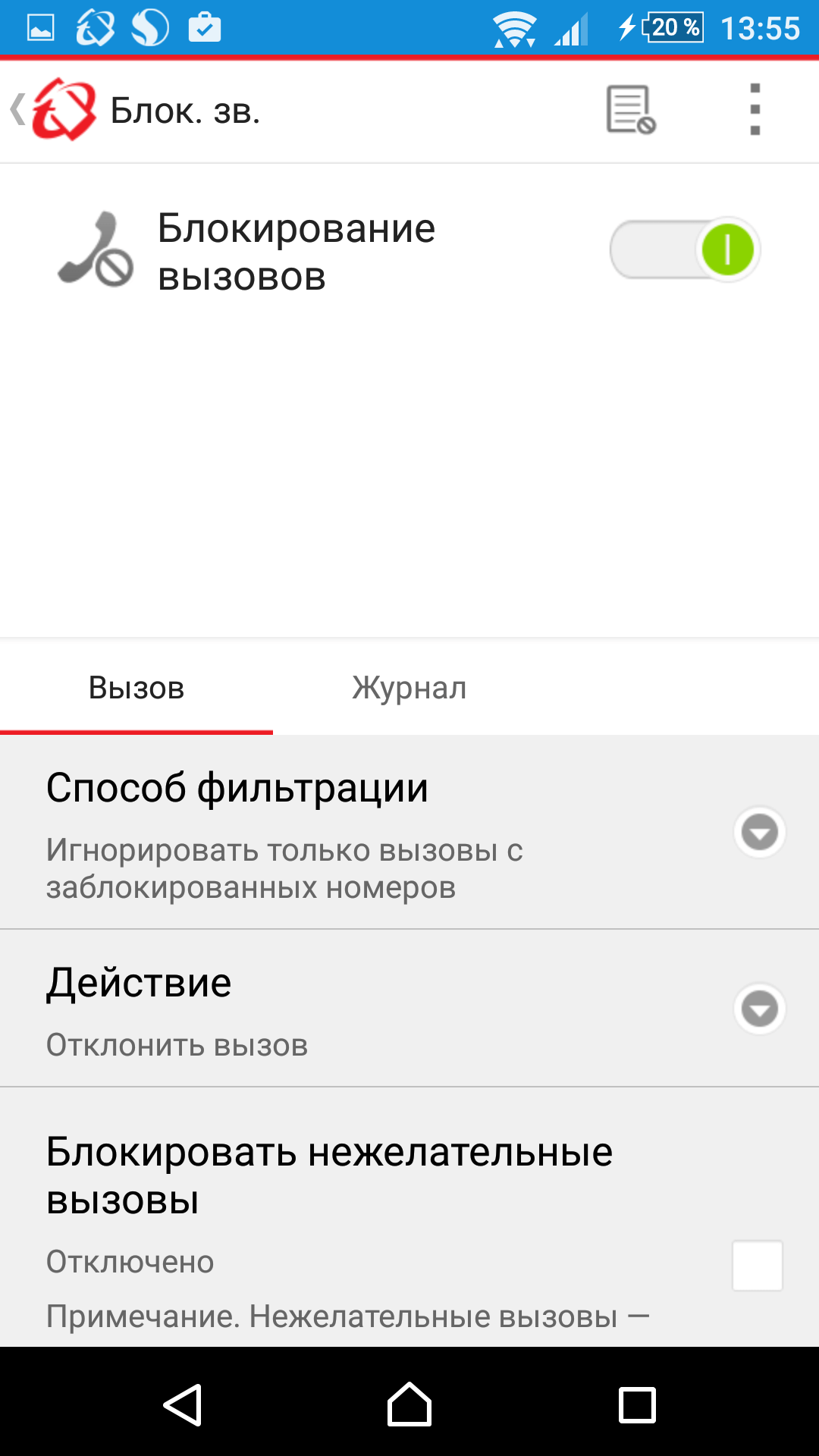Open the blocked list icon

(x=631, y=110)
